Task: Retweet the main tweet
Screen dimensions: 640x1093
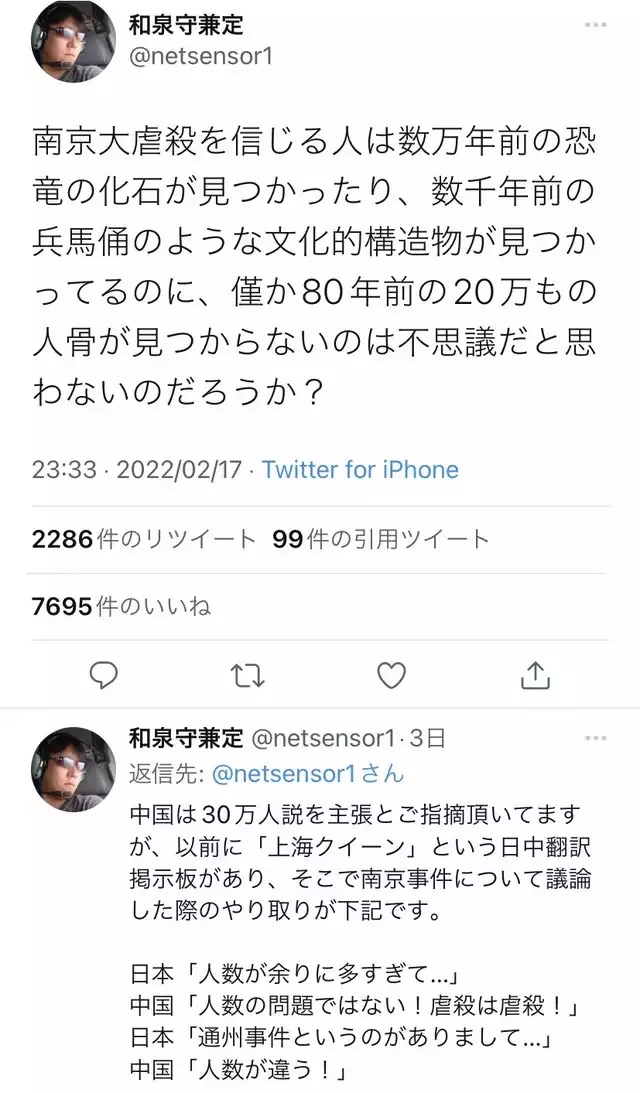Action: tap(248, 676)
